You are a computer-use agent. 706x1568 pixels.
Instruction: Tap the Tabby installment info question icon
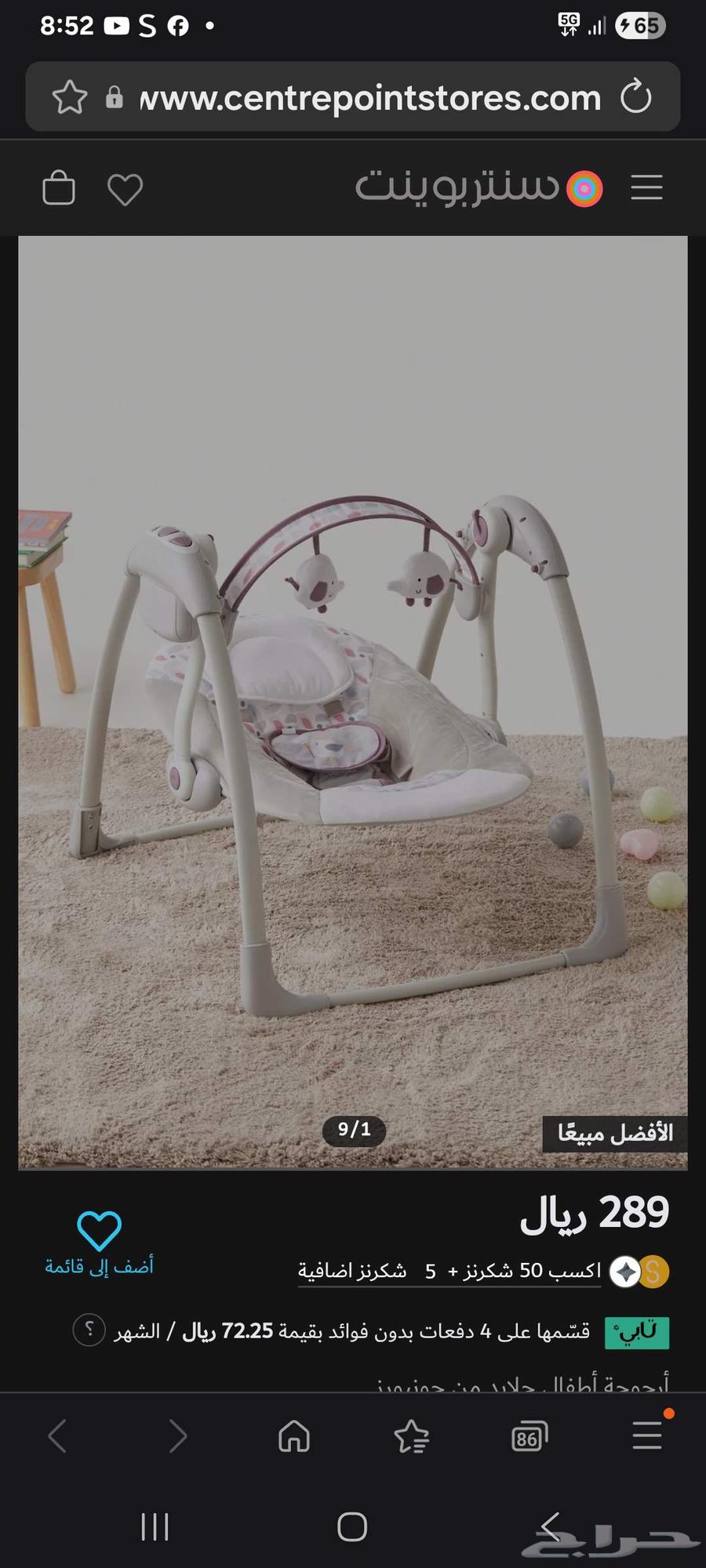pyautogui.click(x=89, y=1330)
